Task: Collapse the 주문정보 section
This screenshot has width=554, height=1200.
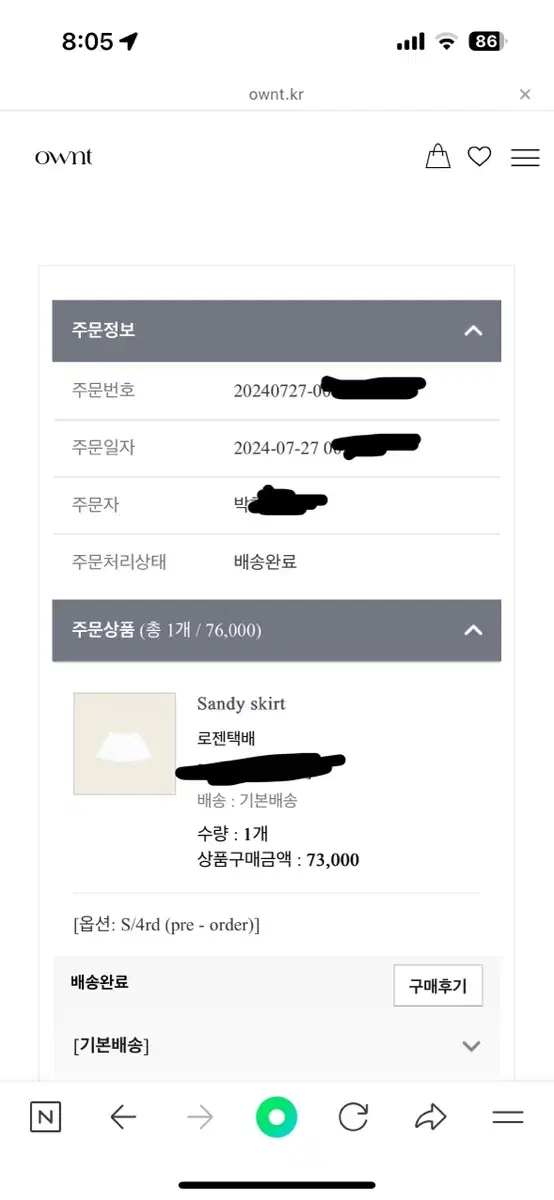Action: click(474, 331)
